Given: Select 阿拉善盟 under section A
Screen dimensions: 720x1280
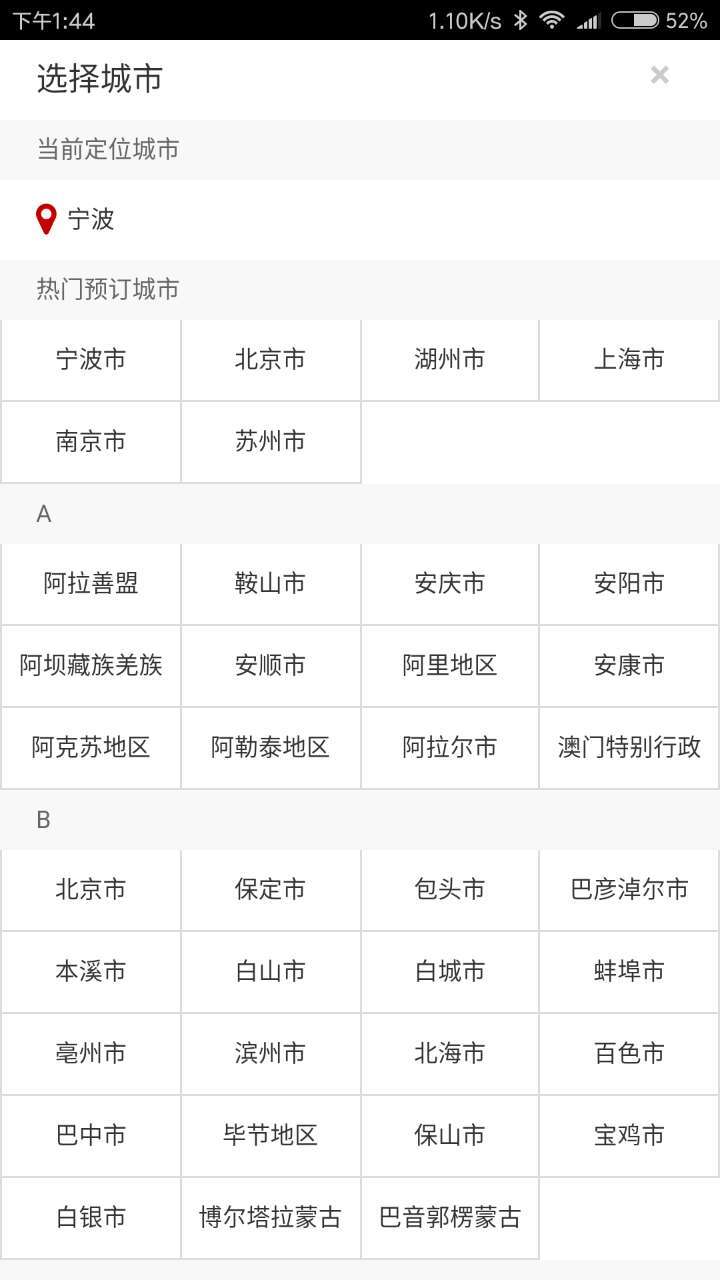Looking at the screenshot, I should click(91, 584).
